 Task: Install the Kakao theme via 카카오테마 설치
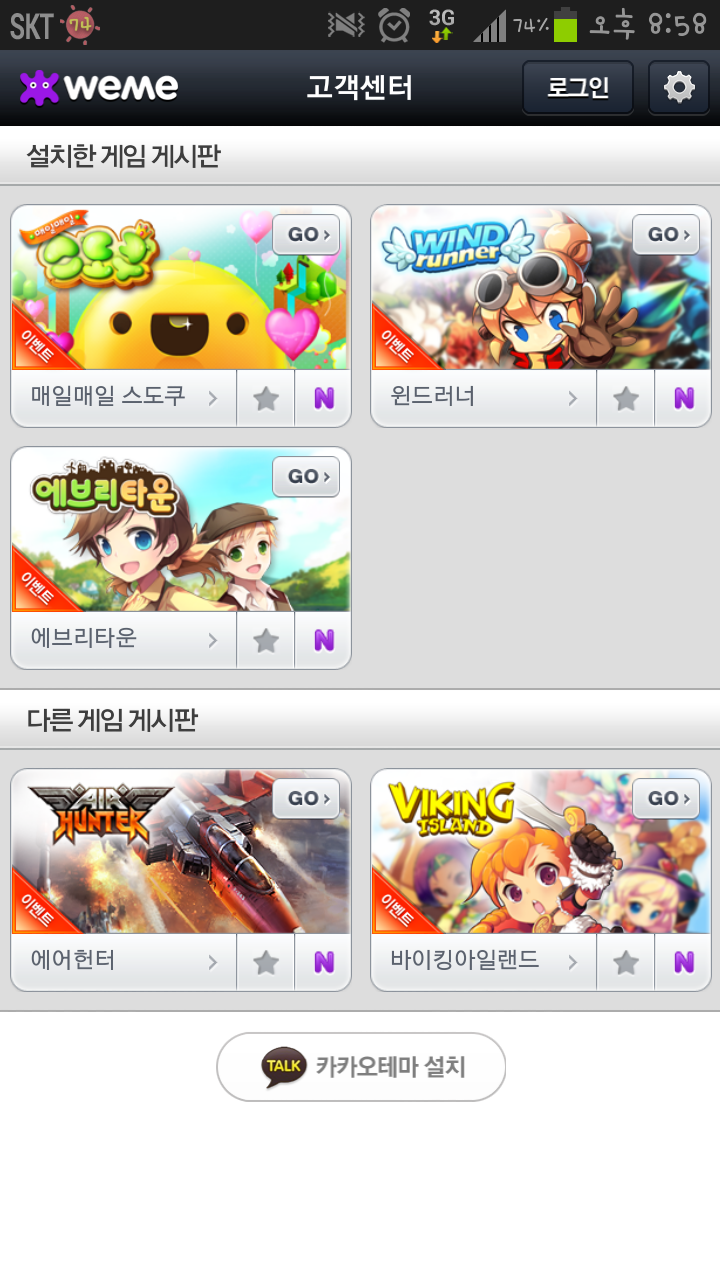pos(361,1067)
